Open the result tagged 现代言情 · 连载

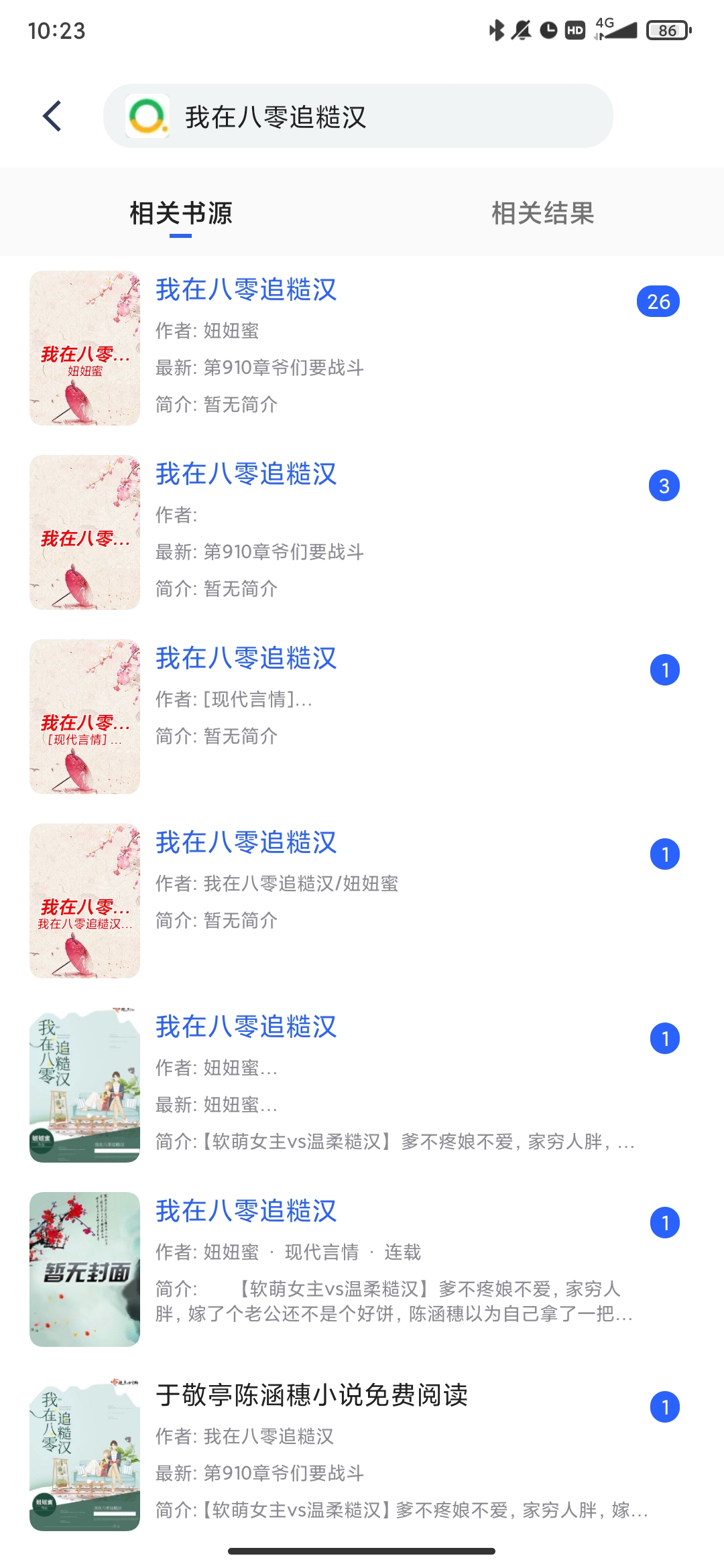362,1268
